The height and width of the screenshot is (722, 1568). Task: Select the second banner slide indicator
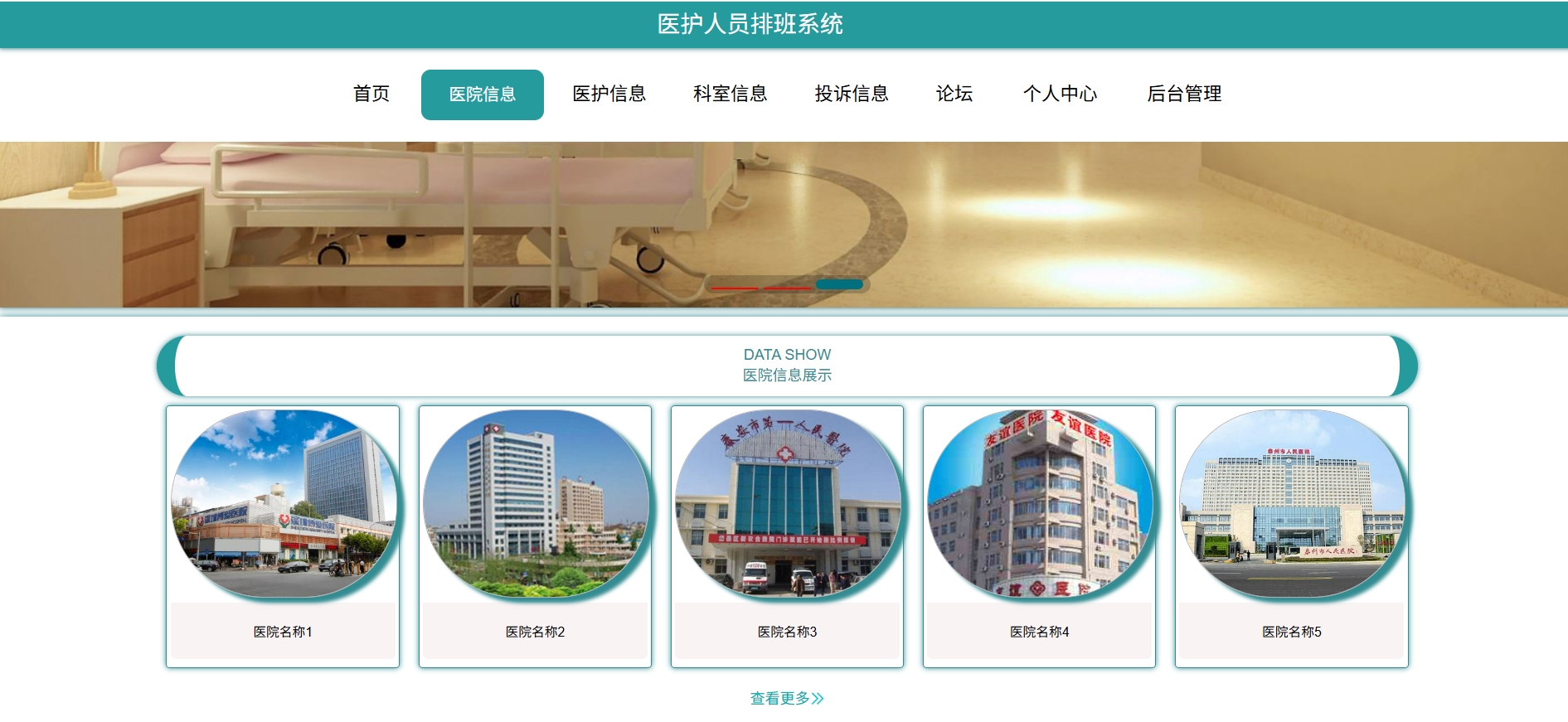(x=787, y=287)
